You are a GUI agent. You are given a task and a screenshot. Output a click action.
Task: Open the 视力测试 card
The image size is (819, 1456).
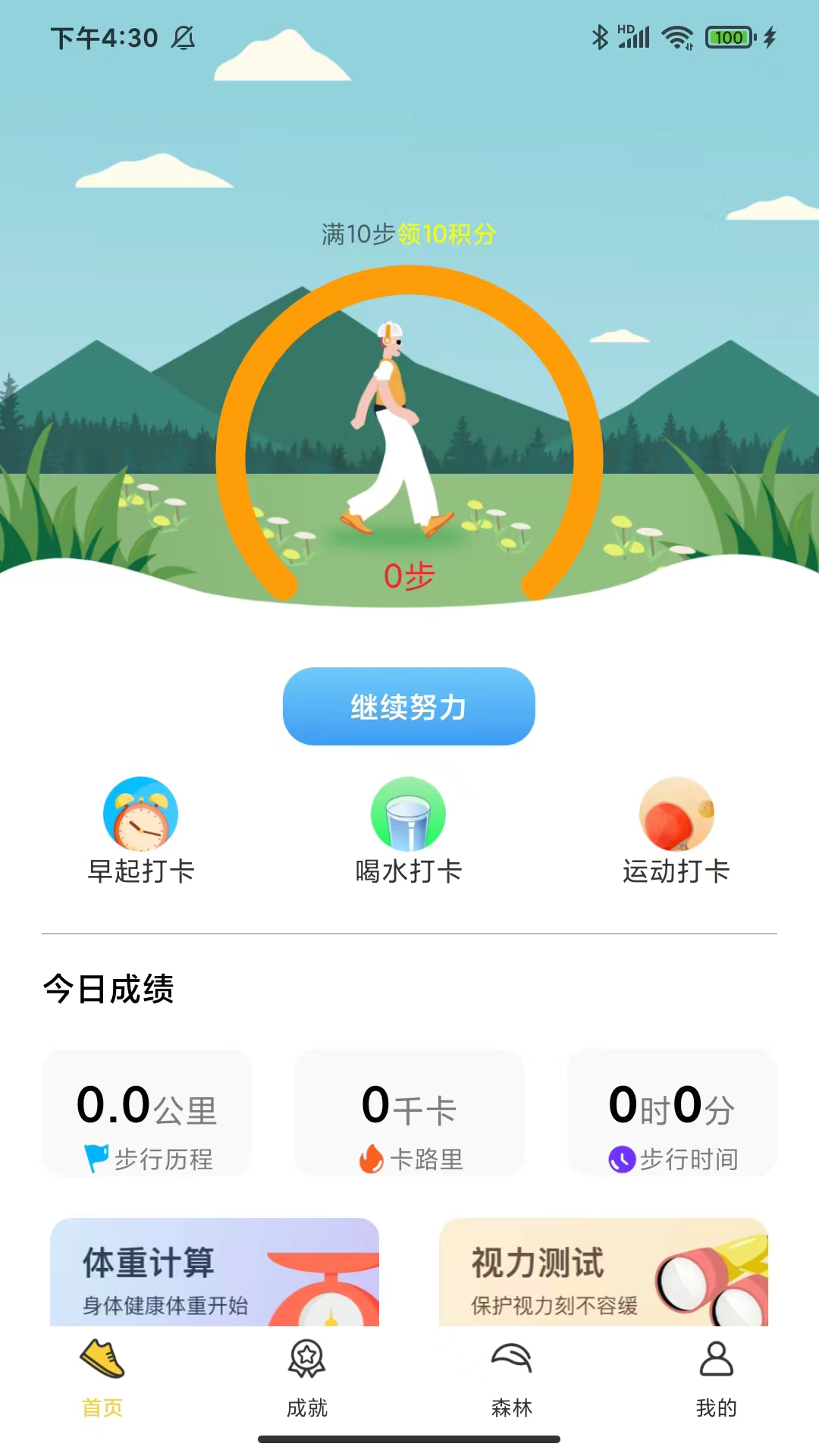[x=604, y=1273]
